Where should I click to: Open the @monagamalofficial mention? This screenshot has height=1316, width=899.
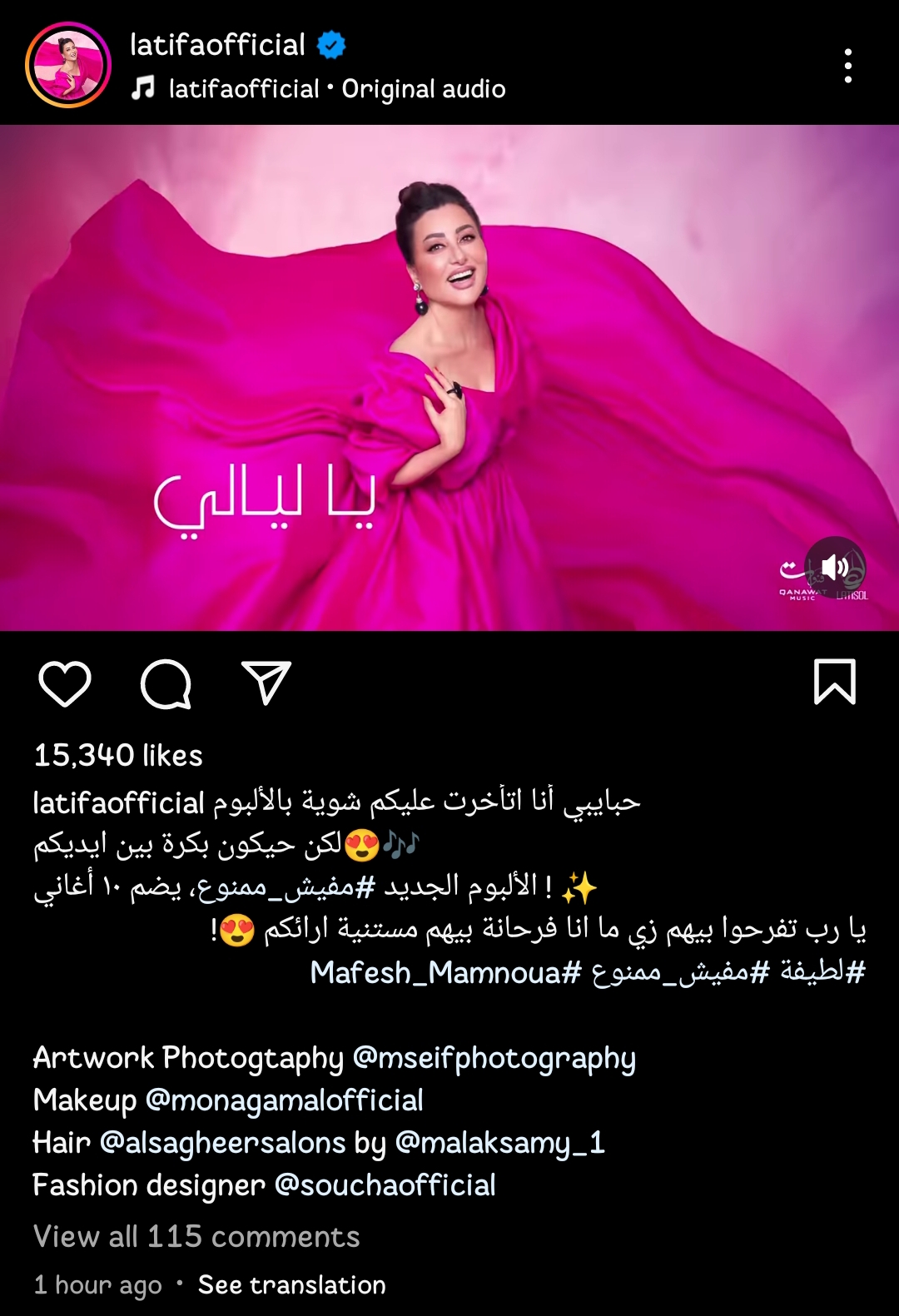click(x=284, y=1100)
